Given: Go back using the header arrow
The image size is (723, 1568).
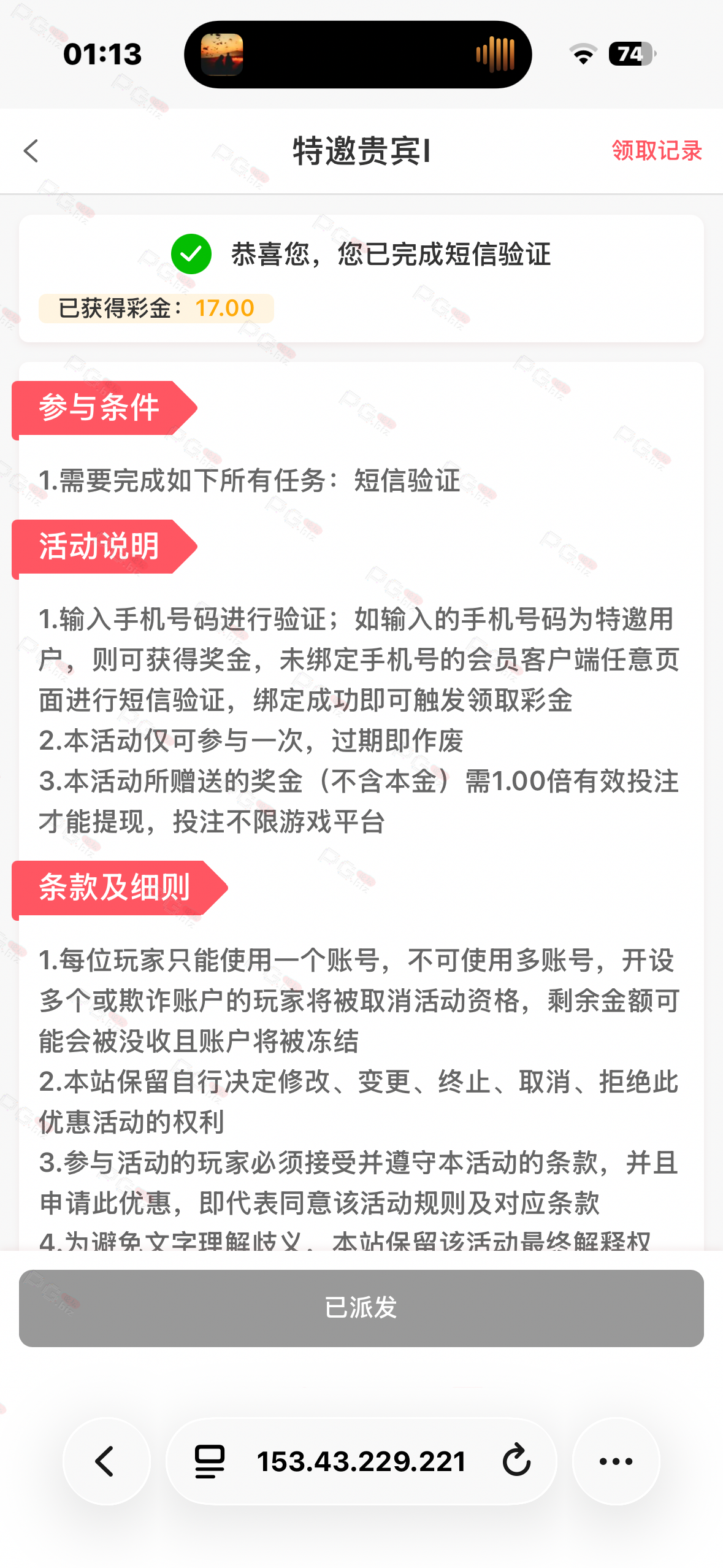Looking at the screenshot, I should pos(31,151).
